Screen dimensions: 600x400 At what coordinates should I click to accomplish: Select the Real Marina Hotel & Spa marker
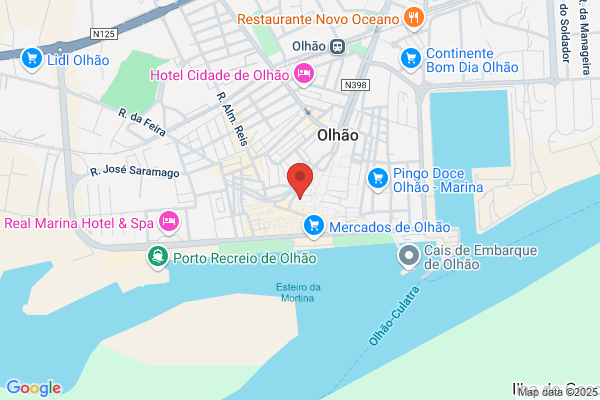click(169, 222)
